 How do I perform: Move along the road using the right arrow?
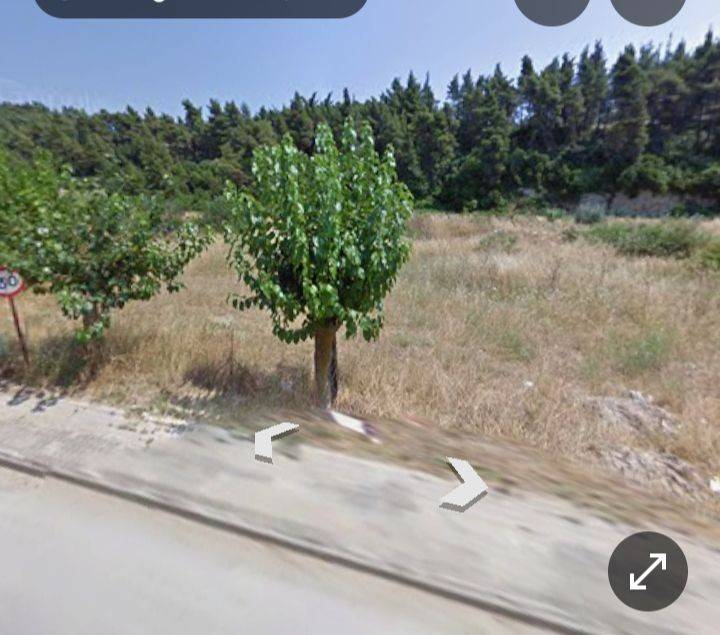pyautogui.click(x=465, y=485)
